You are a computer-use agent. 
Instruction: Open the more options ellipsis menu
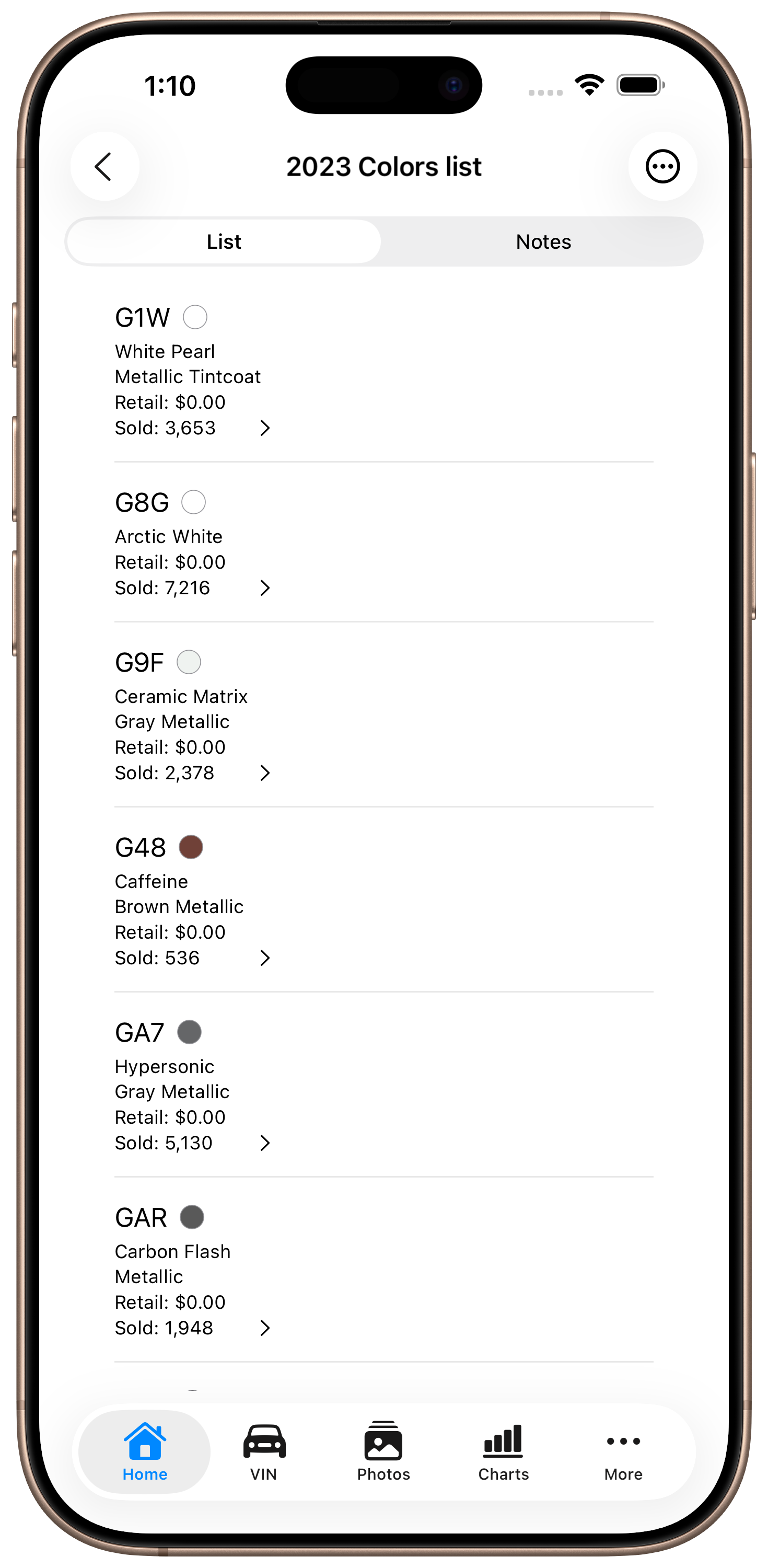click(x=662, y=166)
